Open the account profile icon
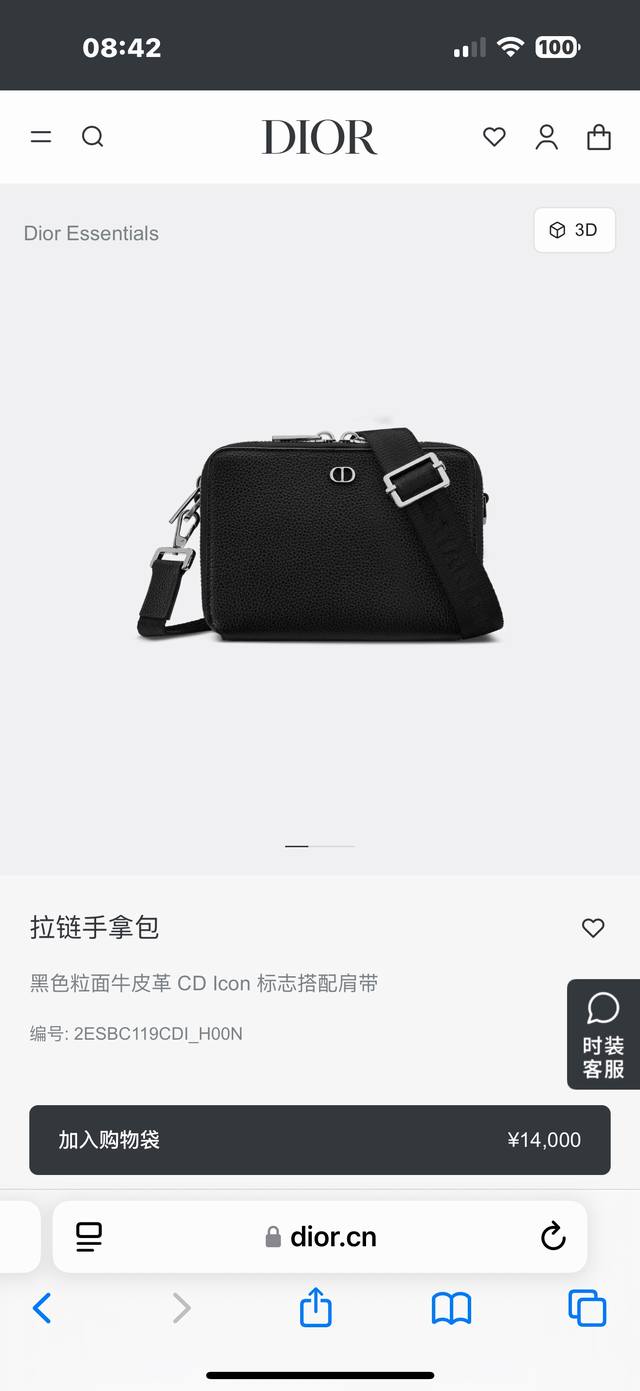The width and height of the screenshot is (640, 1391). coord(546,137)
